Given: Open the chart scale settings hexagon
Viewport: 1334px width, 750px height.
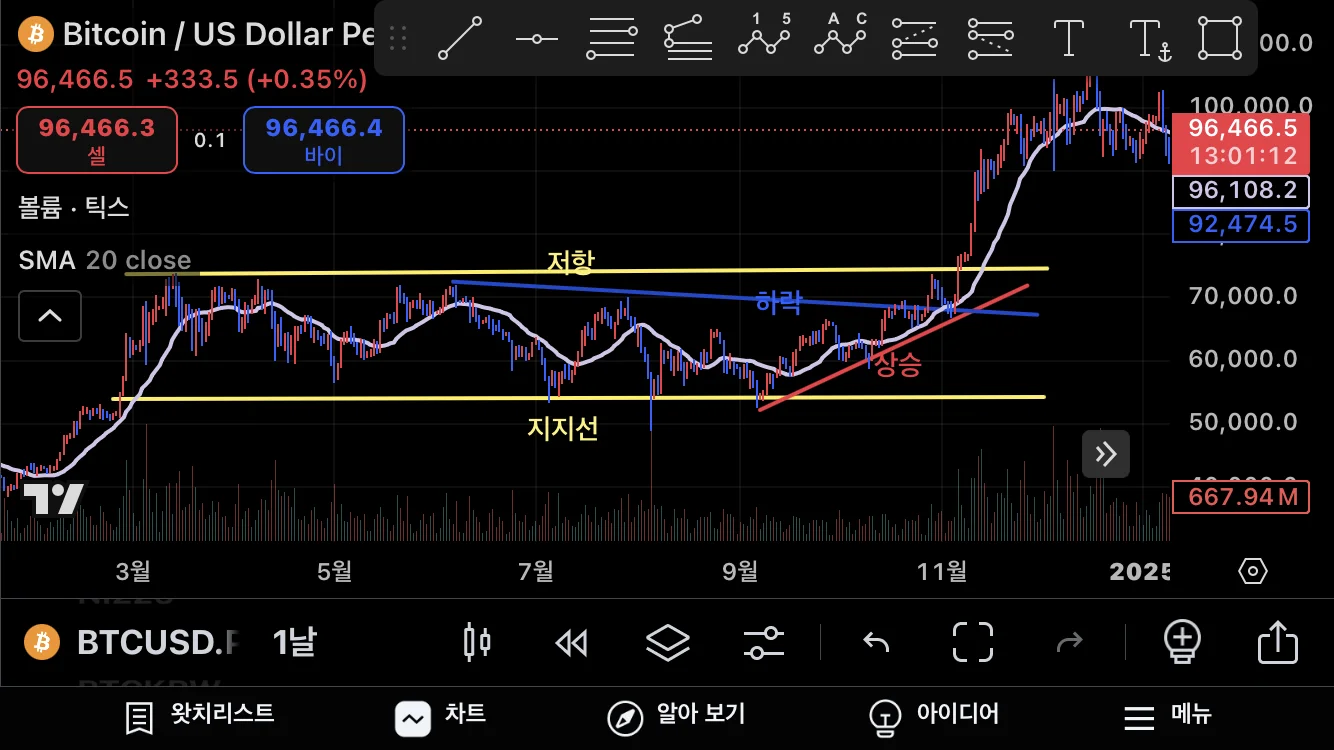Looking at the screenshot, I should pyautogui.click(x=1252, y=571).
